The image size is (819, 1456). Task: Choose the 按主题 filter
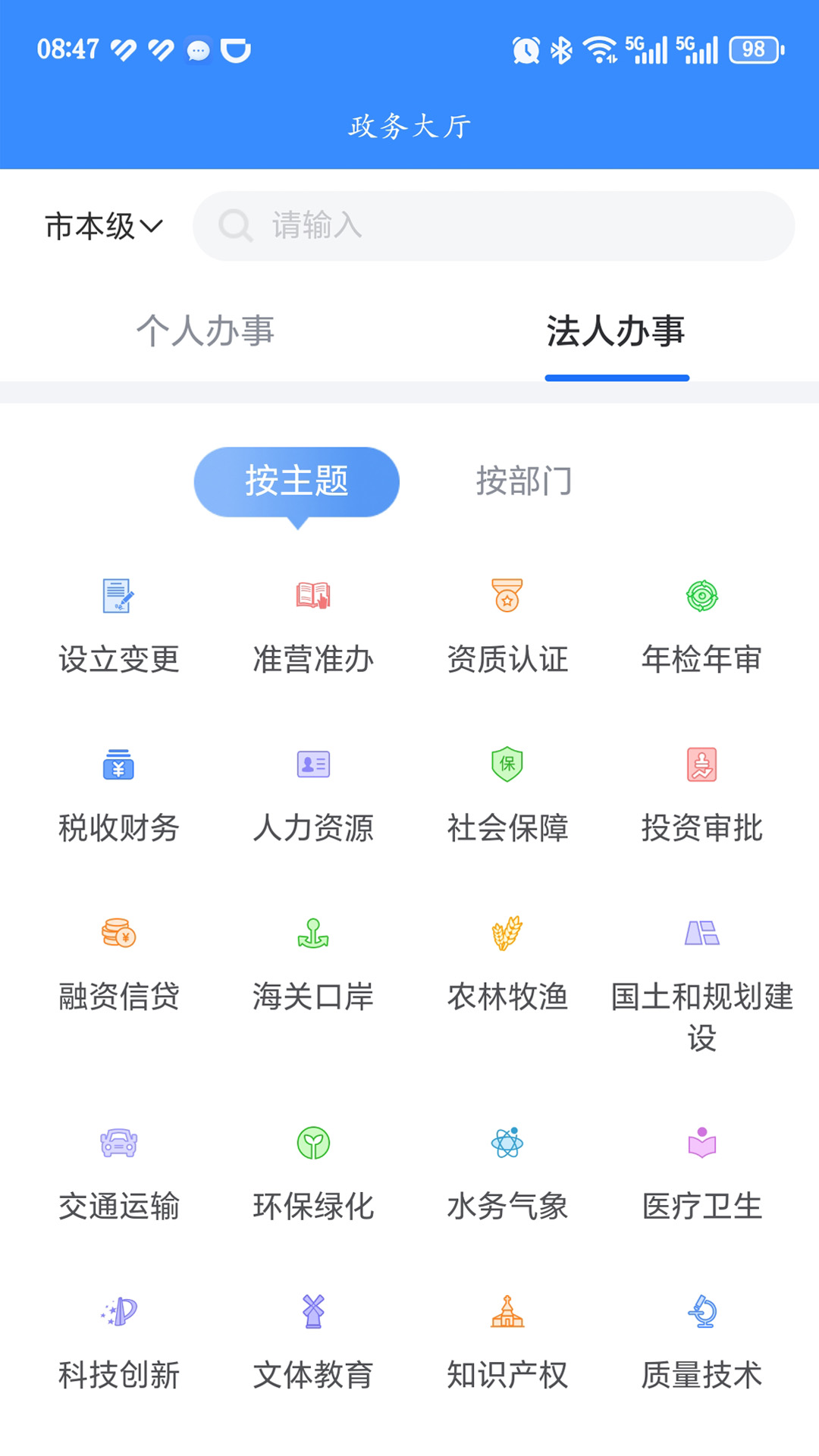point(297,482)
